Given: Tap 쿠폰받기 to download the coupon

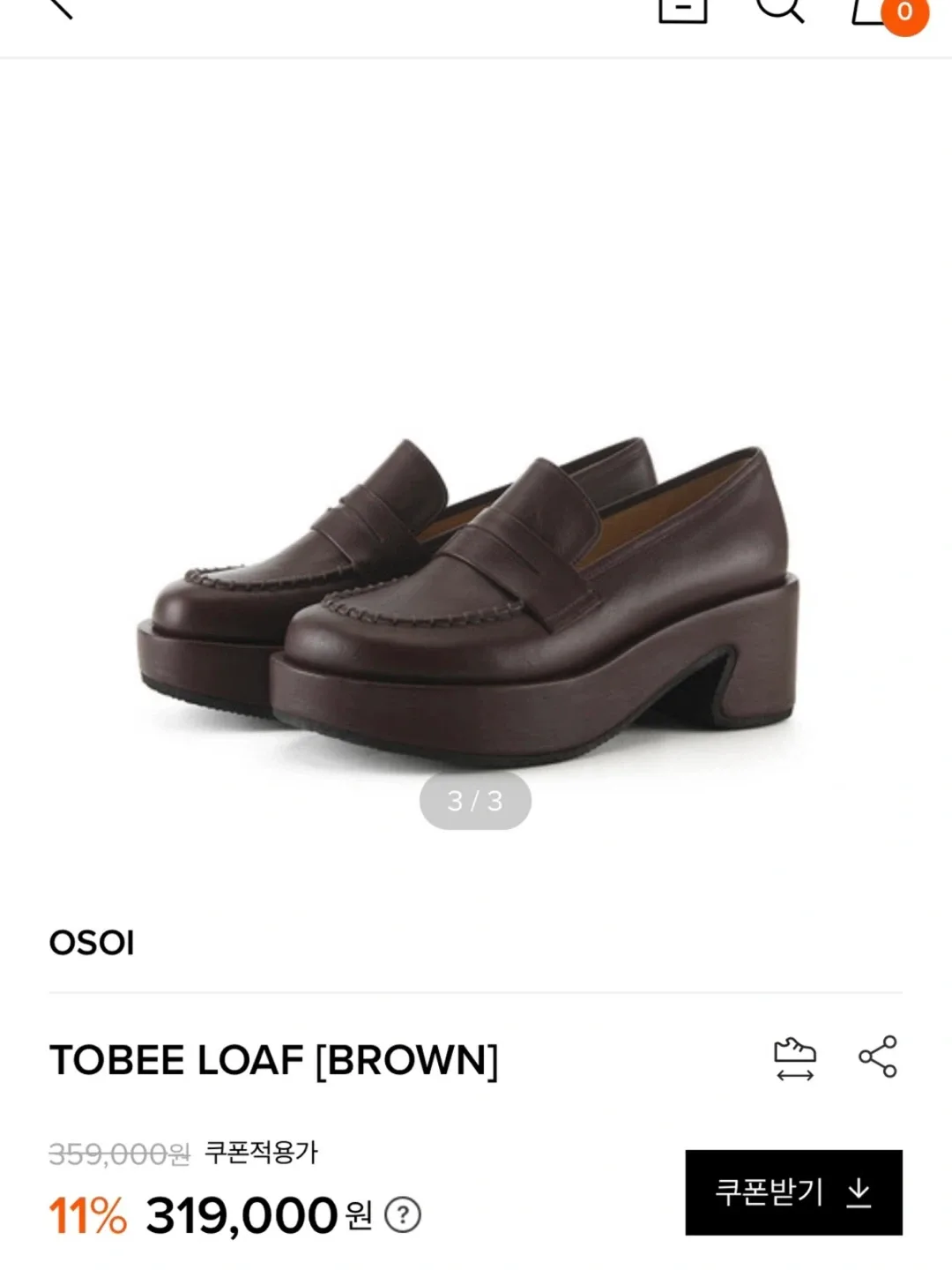Looking at the screenshot, I should (x=793, y=1192).
